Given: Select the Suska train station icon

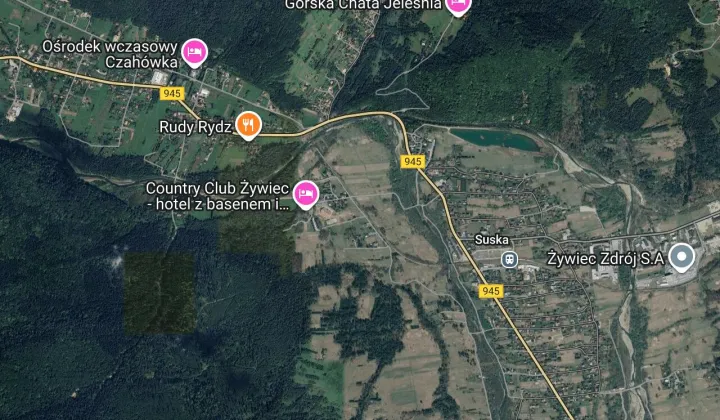Looking at the screenshot, I should point(509,259).
